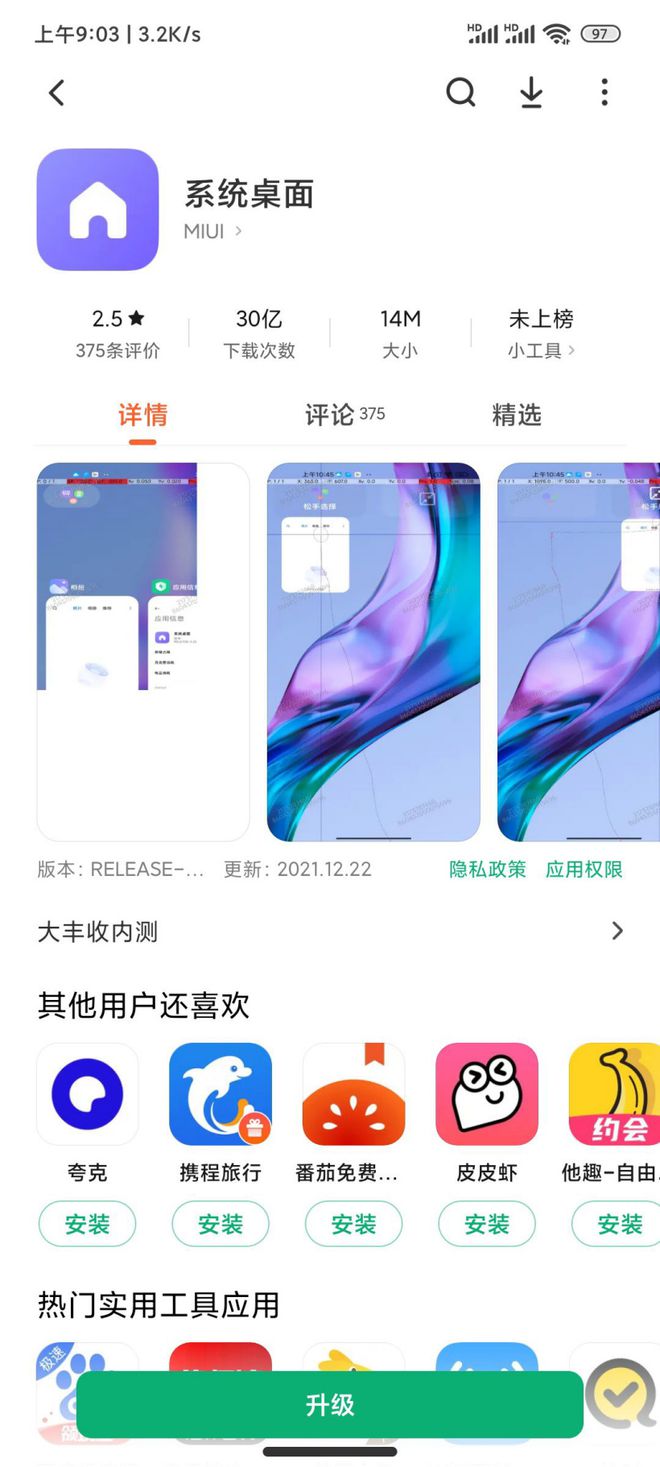The image size is (660, 1467).
Task: View the second app screenshot preview
Action: click(373, 651)
